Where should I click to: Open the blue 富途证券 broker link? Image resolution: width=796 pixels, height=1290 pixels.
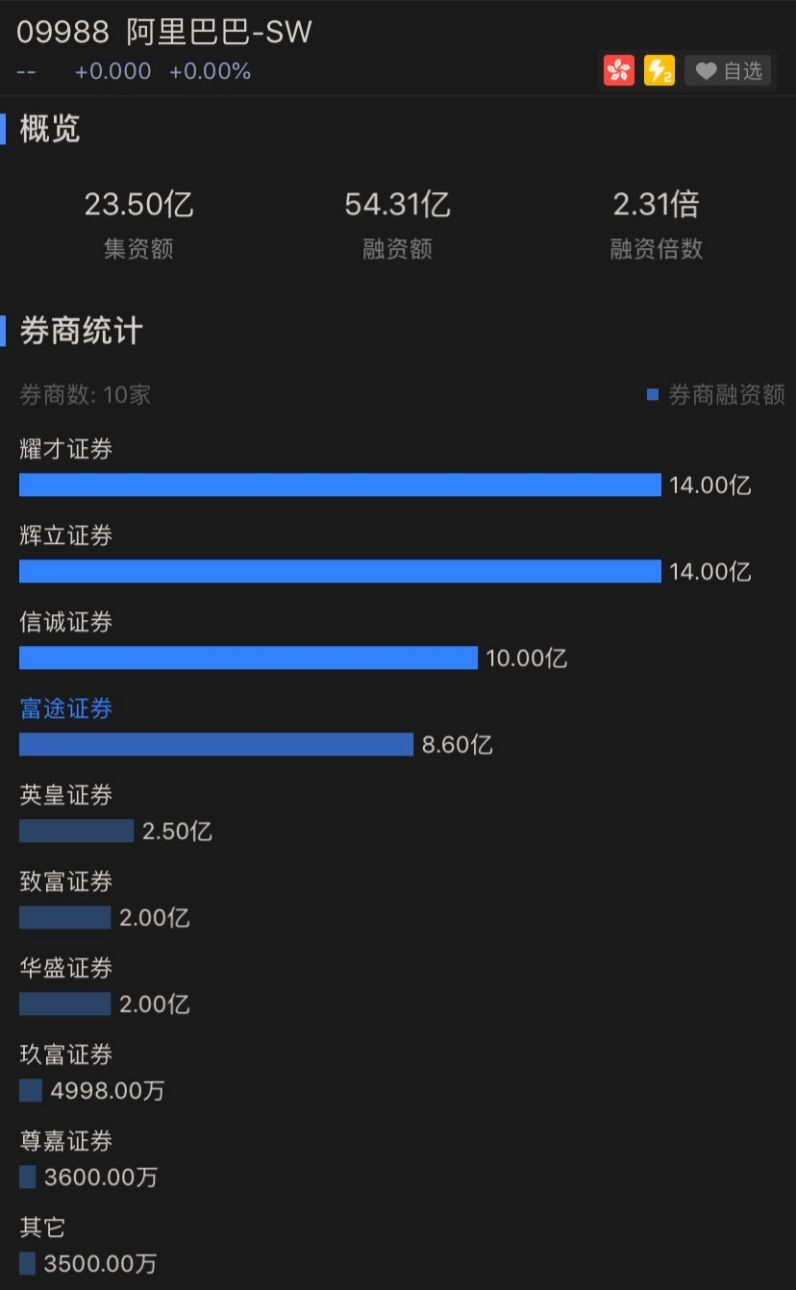(66, 709)
